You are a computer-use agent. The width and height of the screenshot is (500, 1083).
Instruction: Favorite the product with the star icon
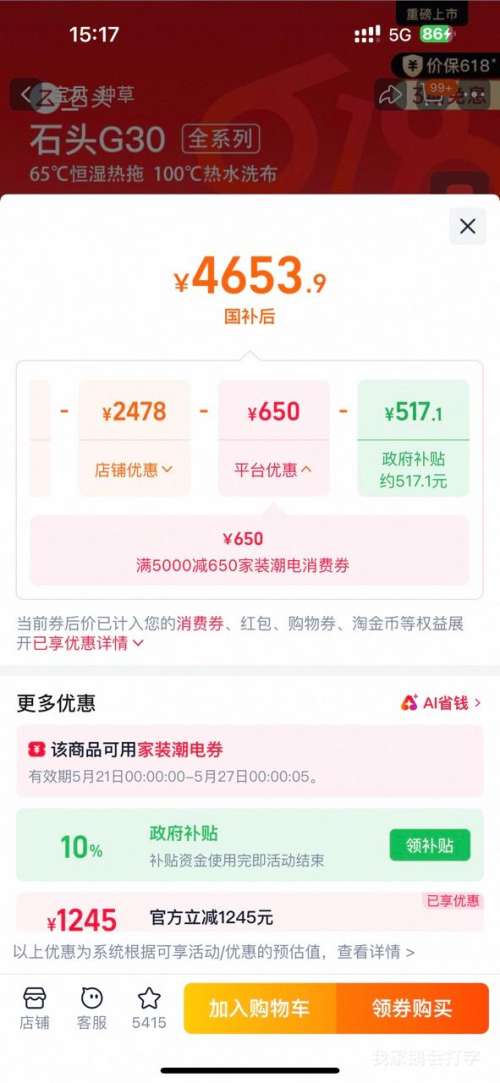pos(149,1008)
